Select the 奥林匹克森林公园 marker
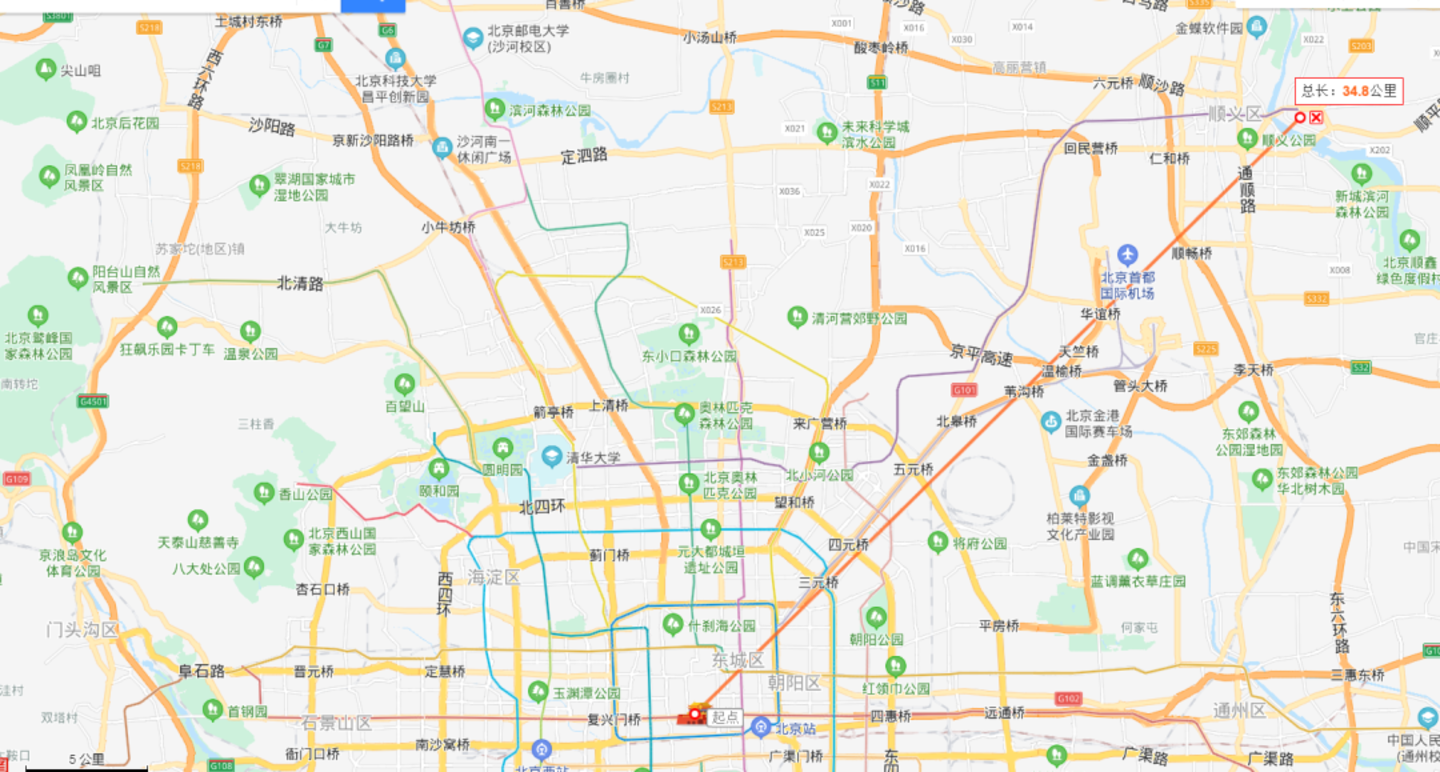1440x772 pixels. tap(685, 412)
